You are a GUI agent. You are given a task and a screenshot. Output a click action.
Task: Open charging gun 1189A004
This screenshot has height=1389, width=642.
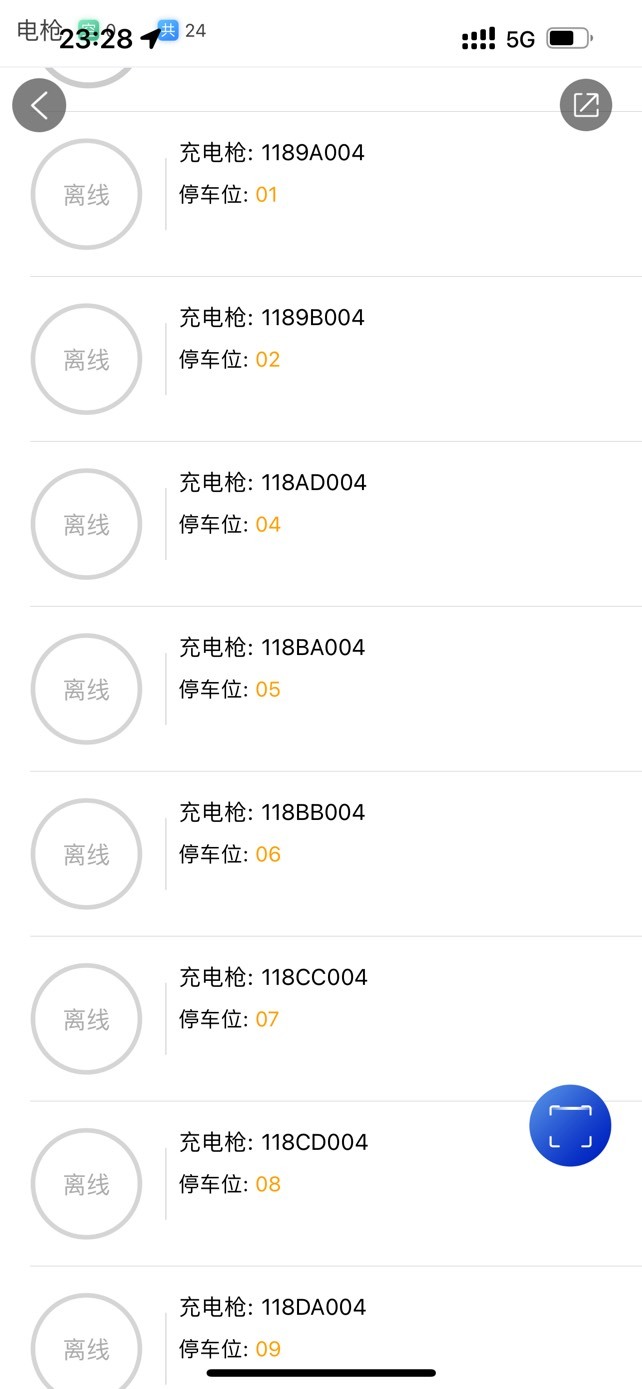(336, 194)
